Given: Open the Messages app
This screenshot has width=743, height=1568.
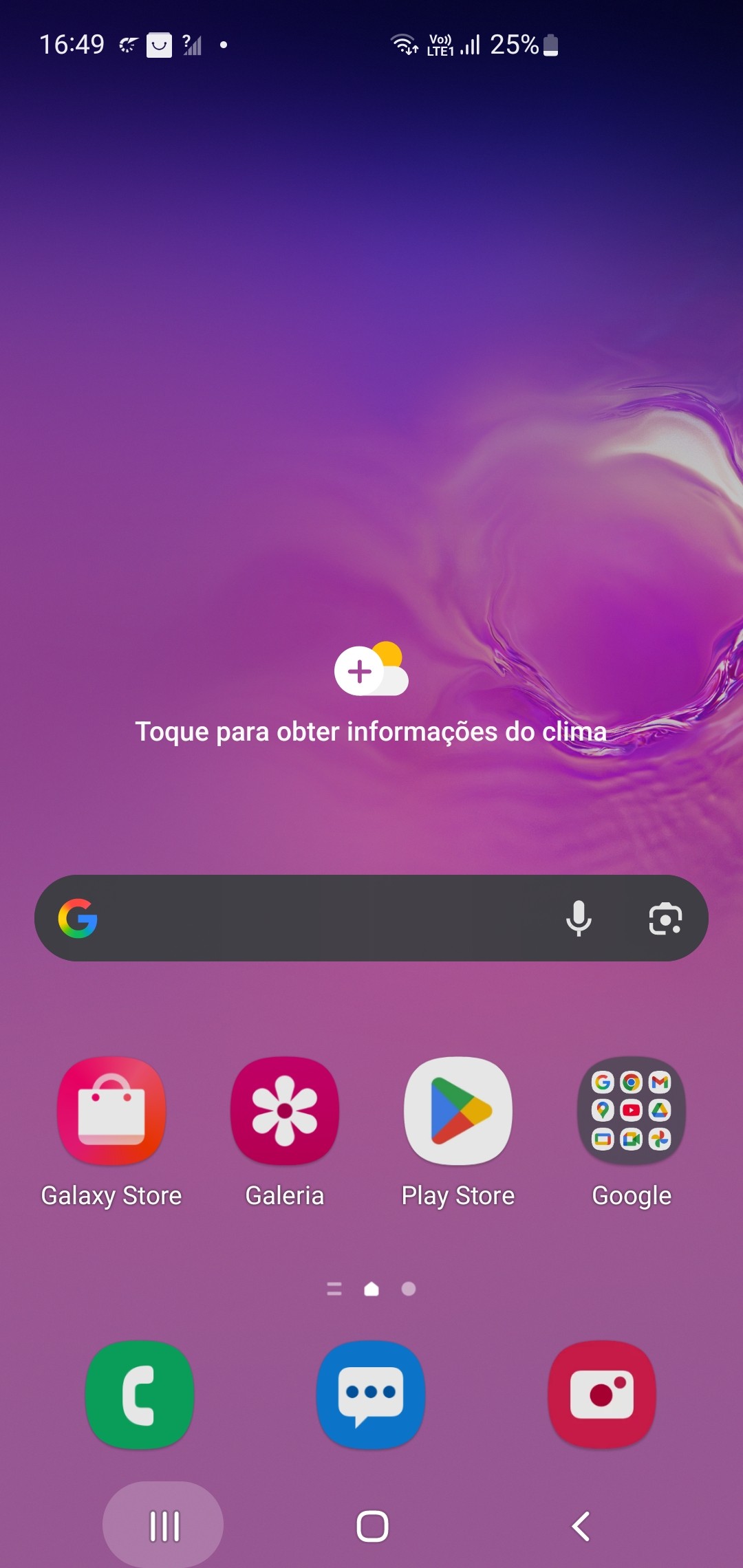Looking at the screenshot, I should [371, 1396].
